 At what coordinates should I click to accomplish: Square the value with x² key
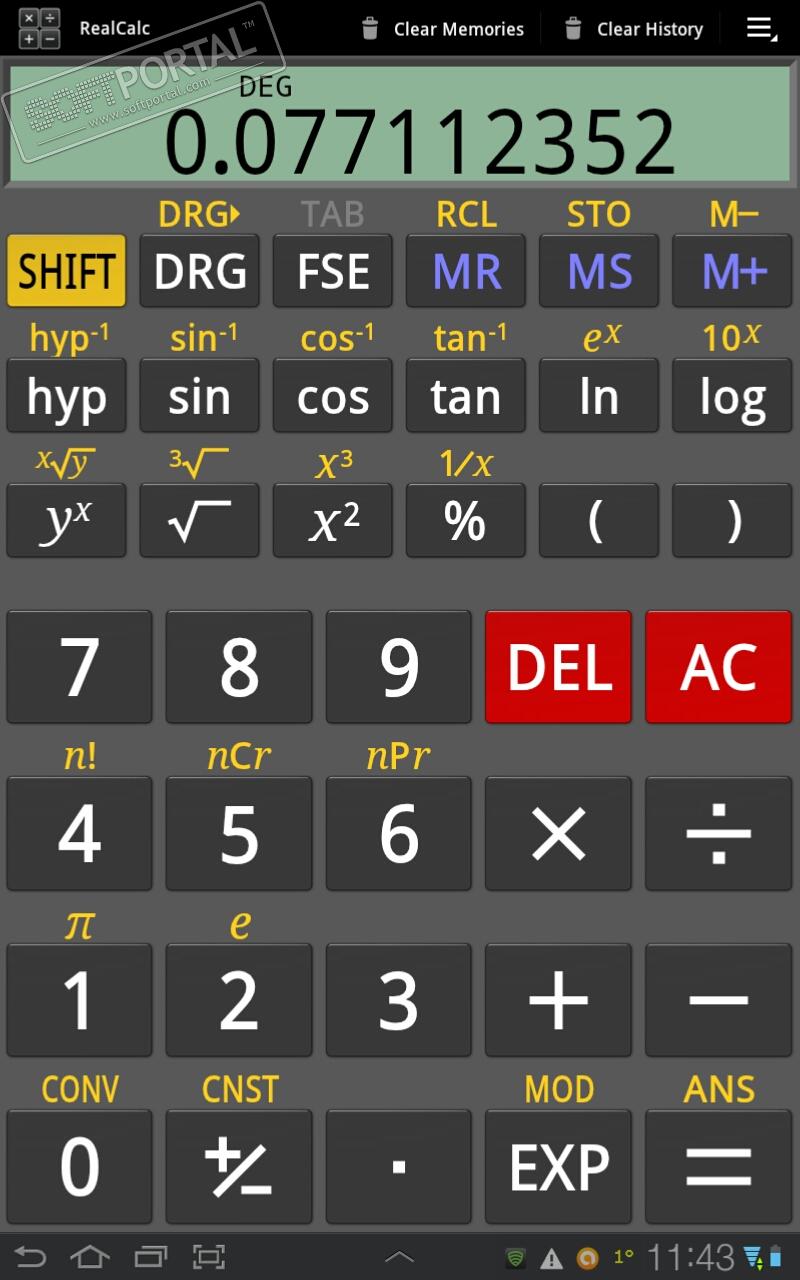[332, 521]
